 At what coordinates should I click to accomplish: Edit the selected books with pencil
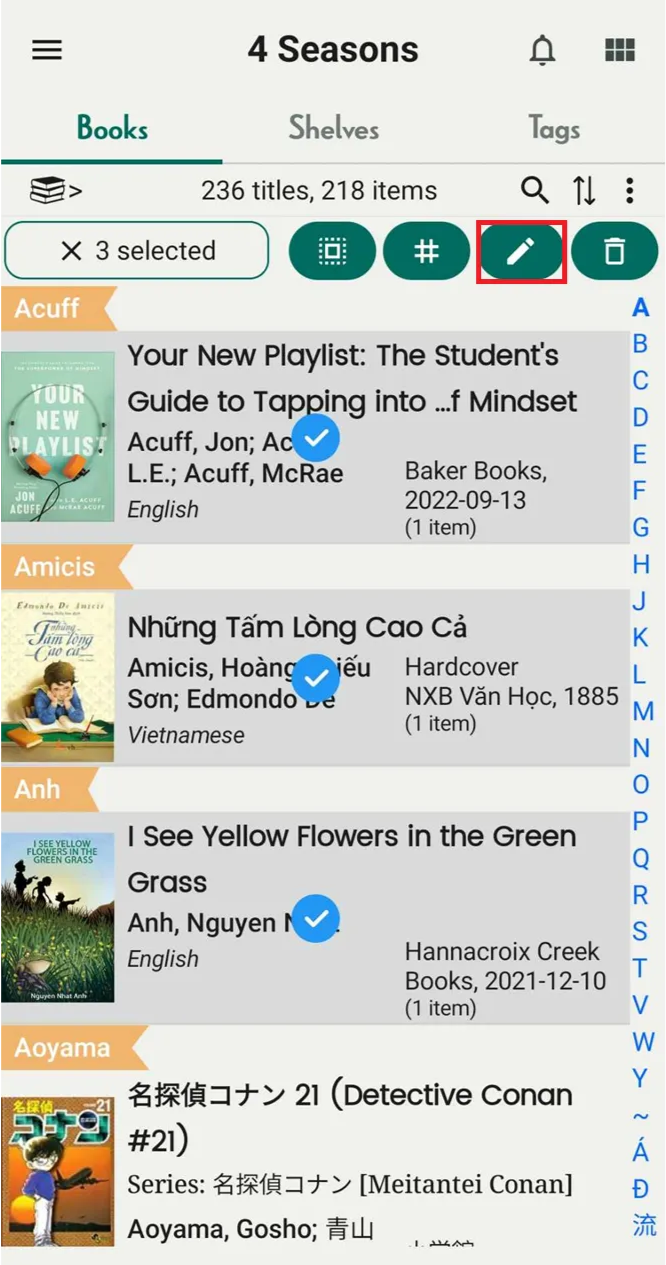pyautogui.click(x=521, y=251)
